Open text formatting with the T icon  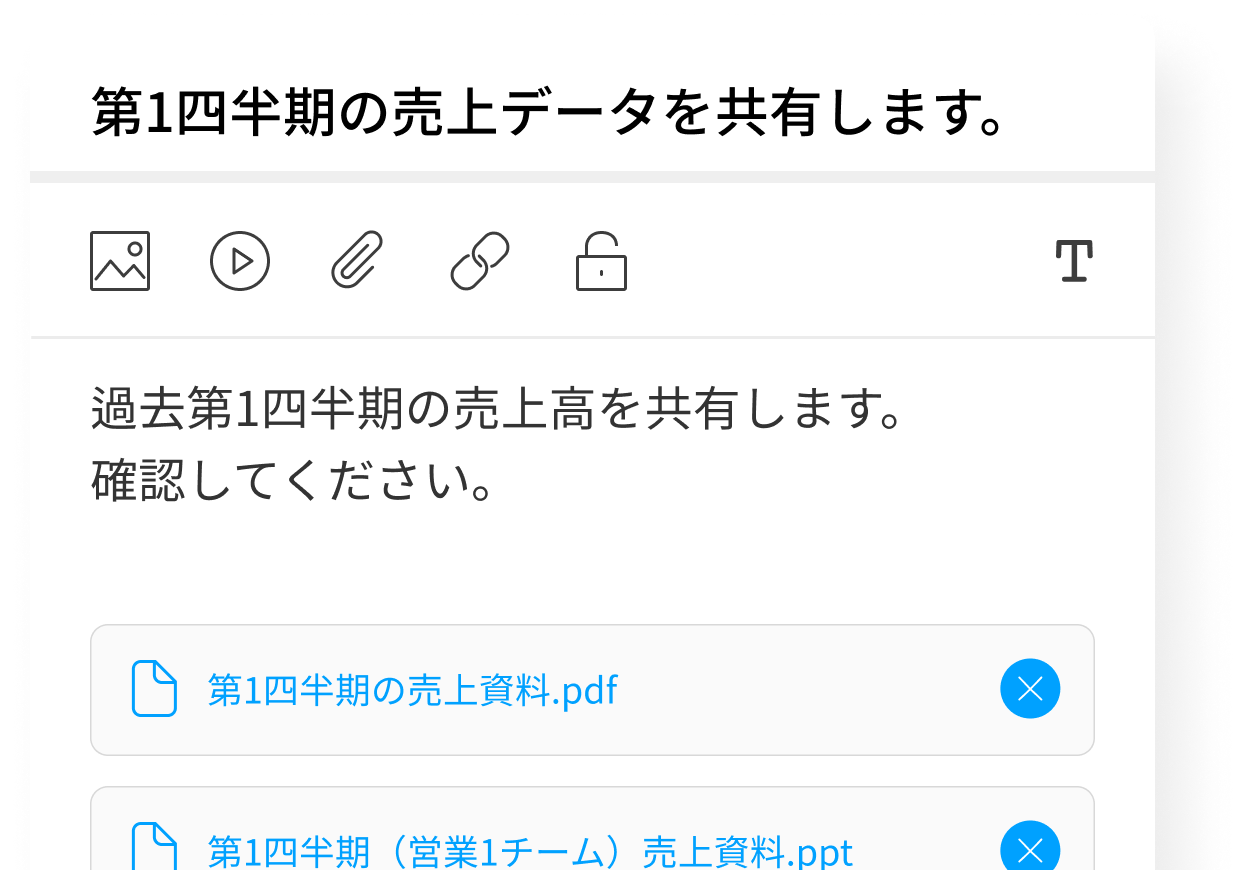pos(1074,261)
